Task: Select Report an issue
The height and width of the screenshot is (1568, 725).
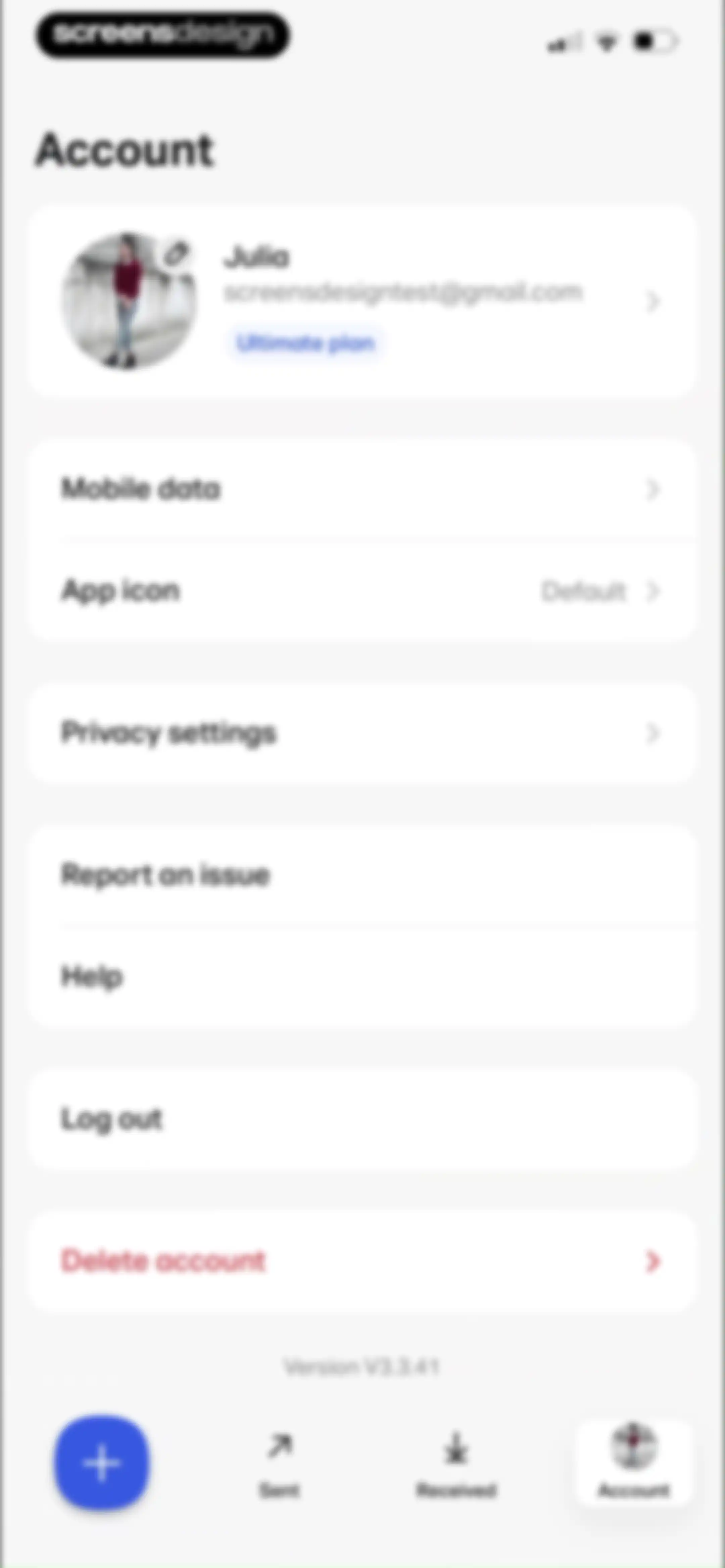Action: [362, 875]
